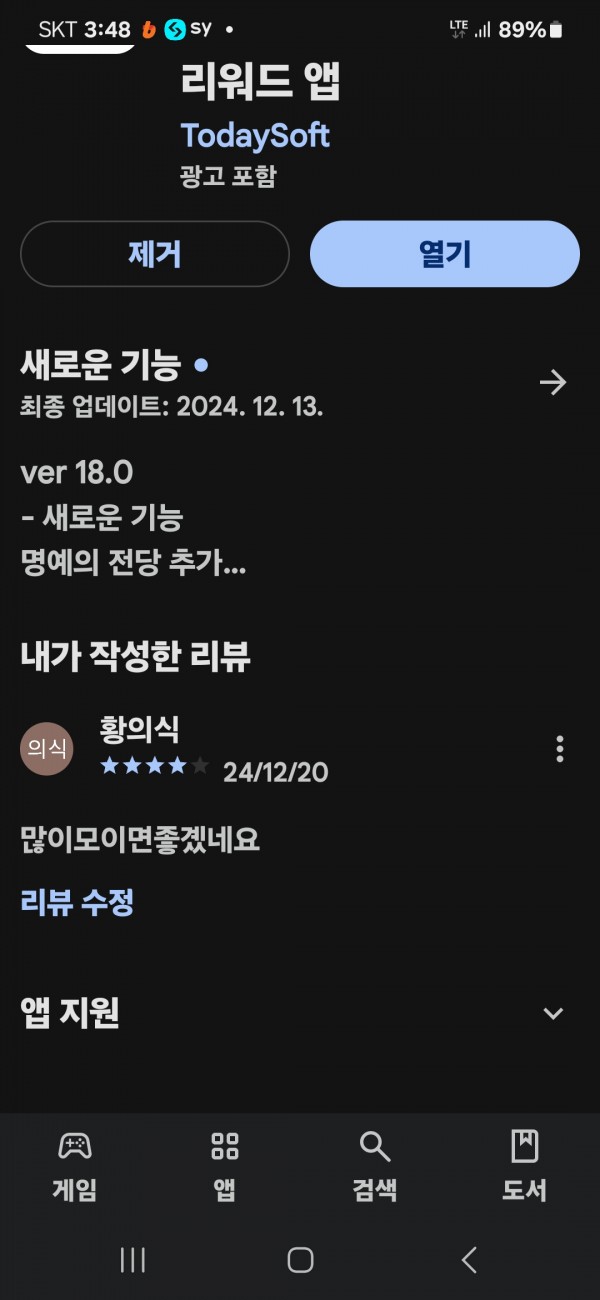Go to the 검색 tab
600x1300 pixels.
point(375,1167)
